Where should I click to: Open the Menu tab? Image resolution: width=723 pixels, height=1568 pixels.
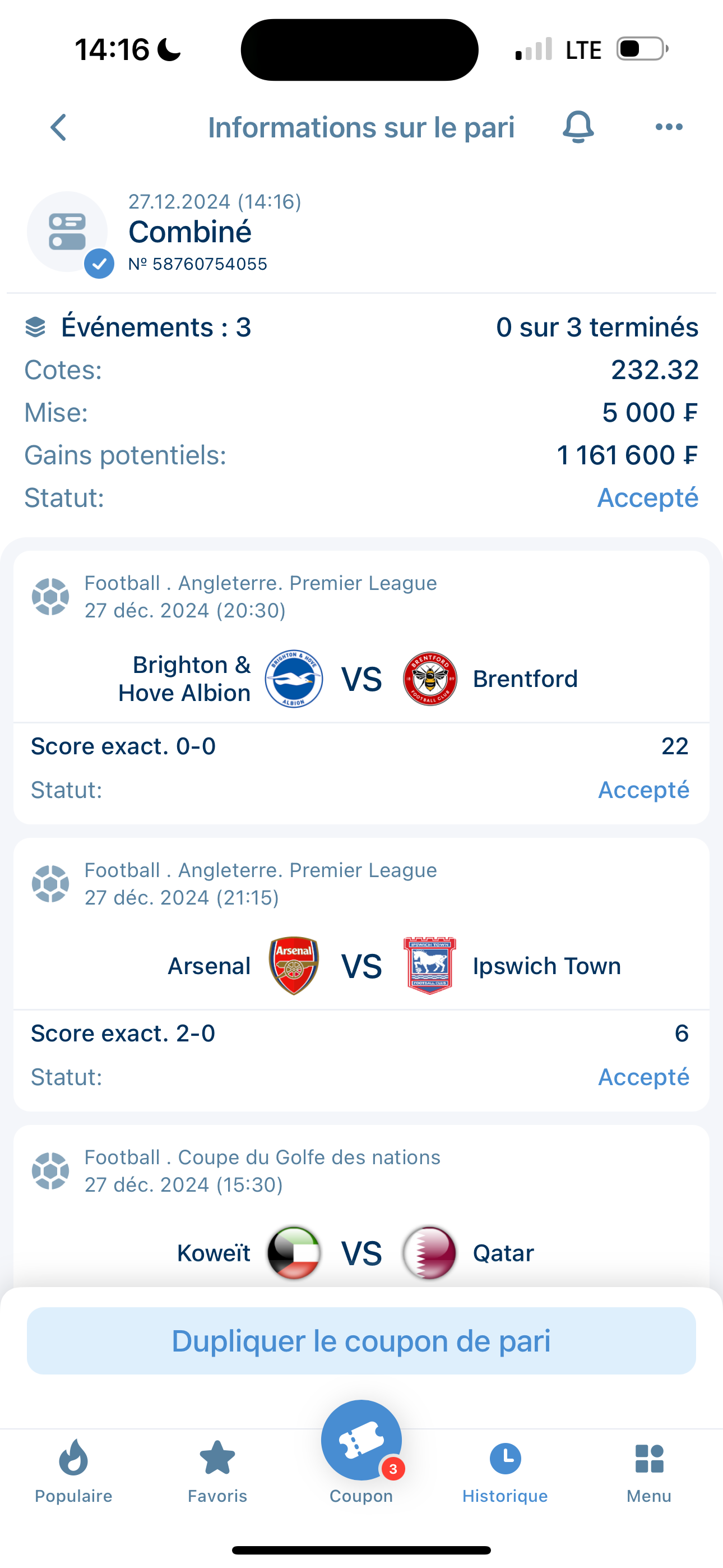tap(649, 1471)
